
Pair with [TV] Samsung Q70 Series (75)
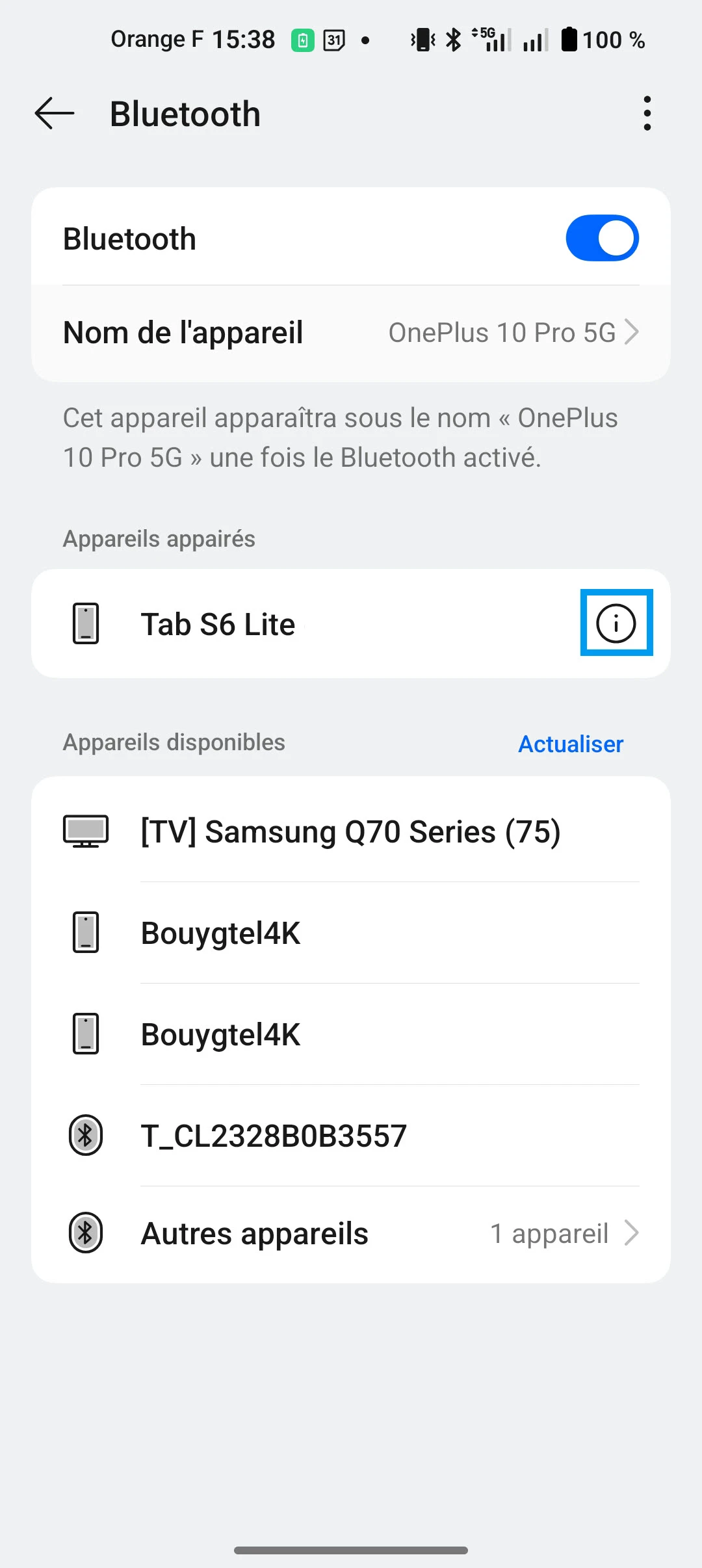click(351, 831)
